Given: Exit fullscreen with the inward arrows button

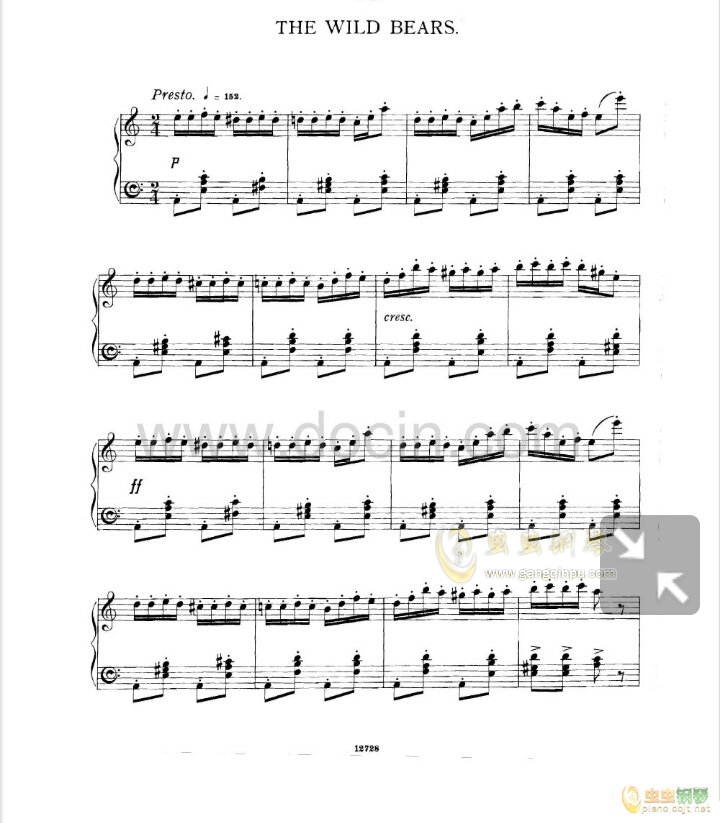Looking at the screenshot, I should click(650, 564).
